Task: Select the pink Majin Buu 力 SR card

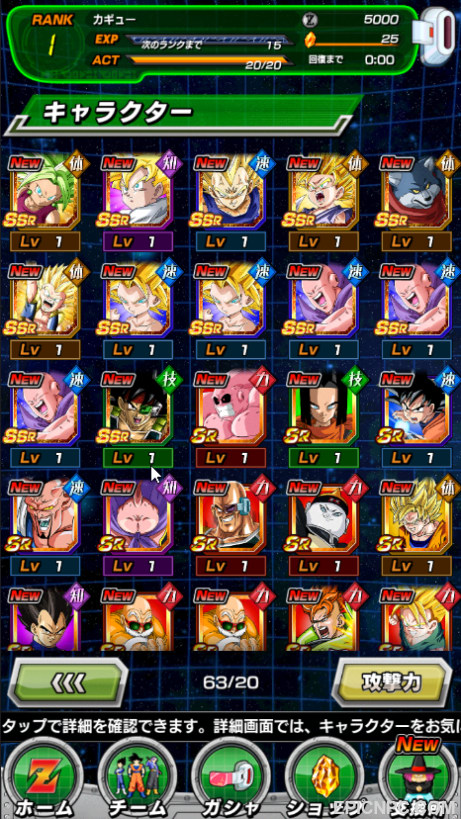Action: click(230, 407)
